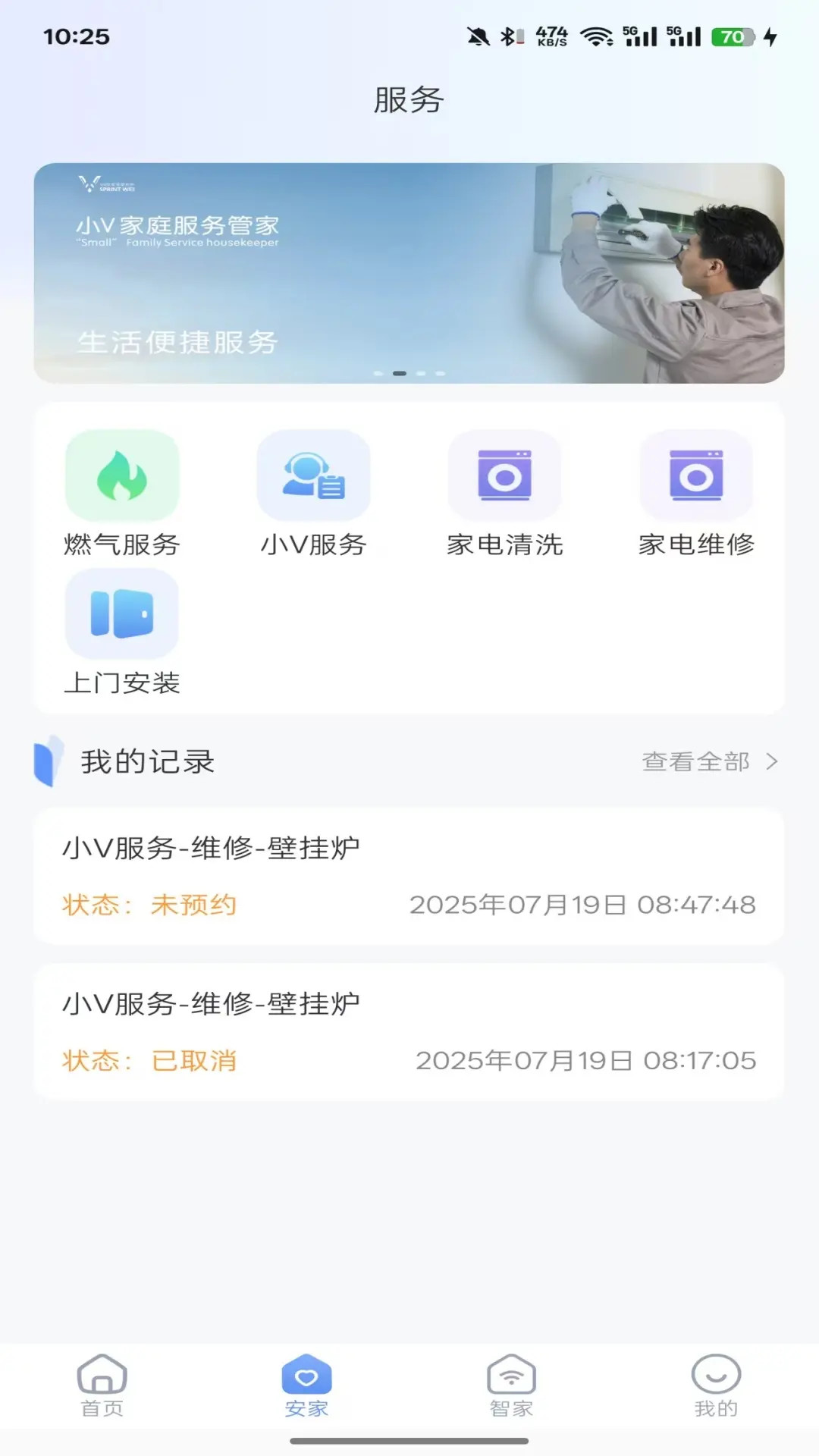Tap the 智家 smart home icon
Image resolution: width=819 pixels, height=1456 pixels.
510,1385
